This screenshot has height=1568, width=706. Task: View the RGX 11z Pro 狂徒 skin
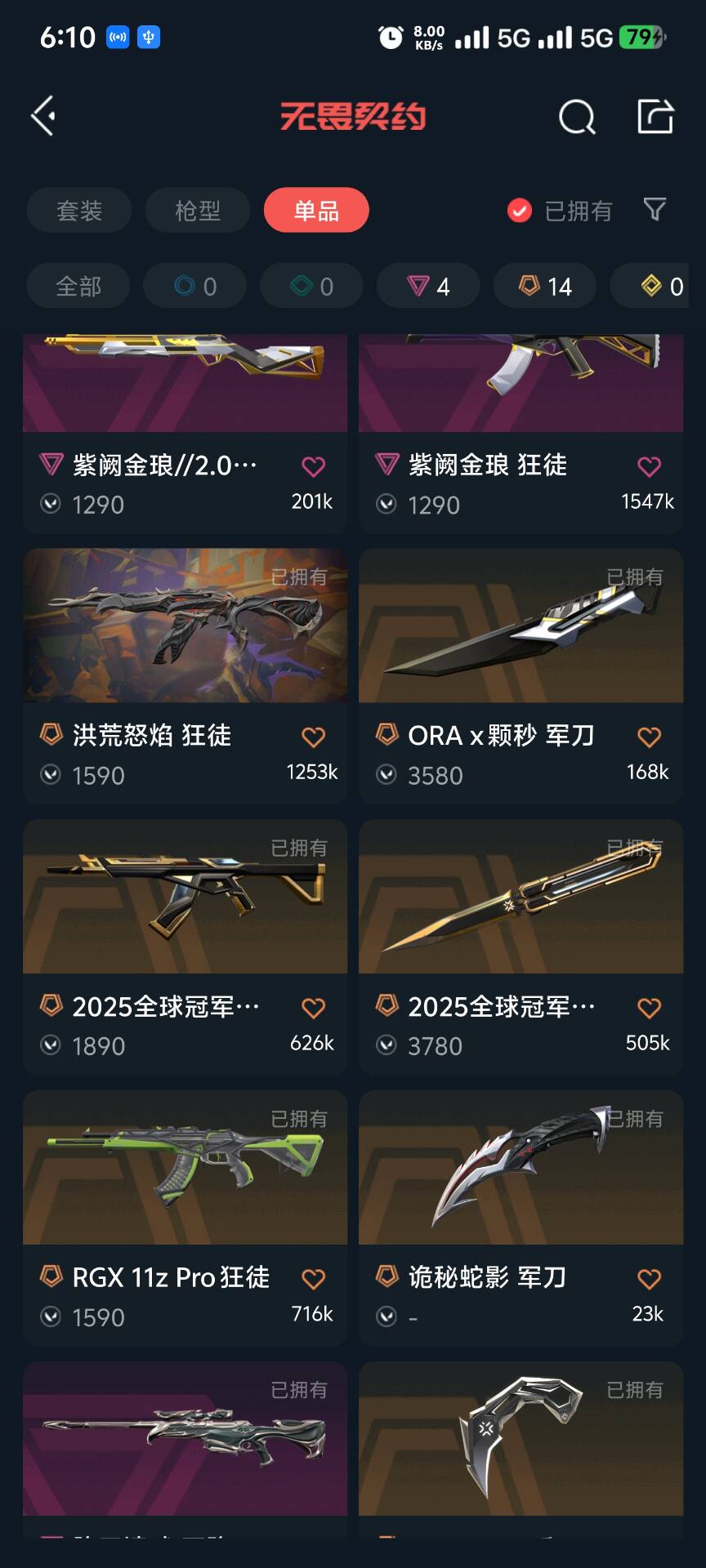(185, 1168)
